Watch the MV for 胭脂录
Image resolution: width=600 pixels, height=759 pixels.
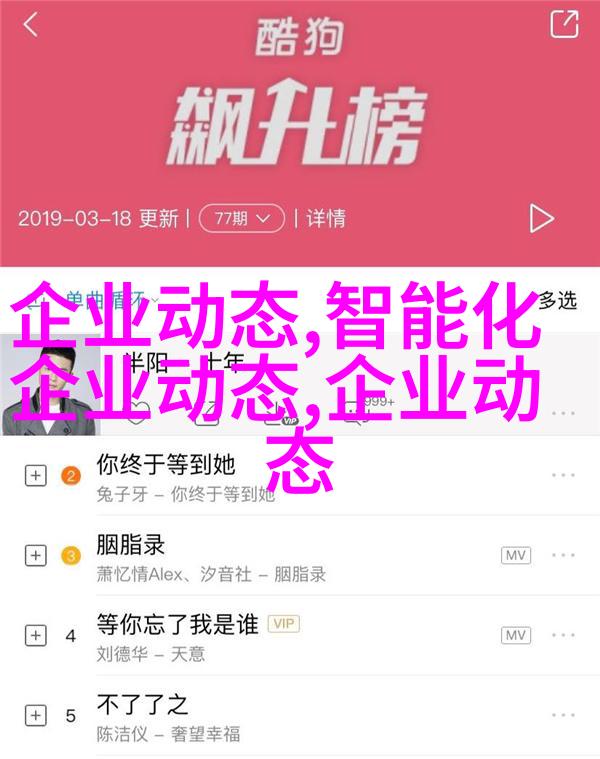515,556
